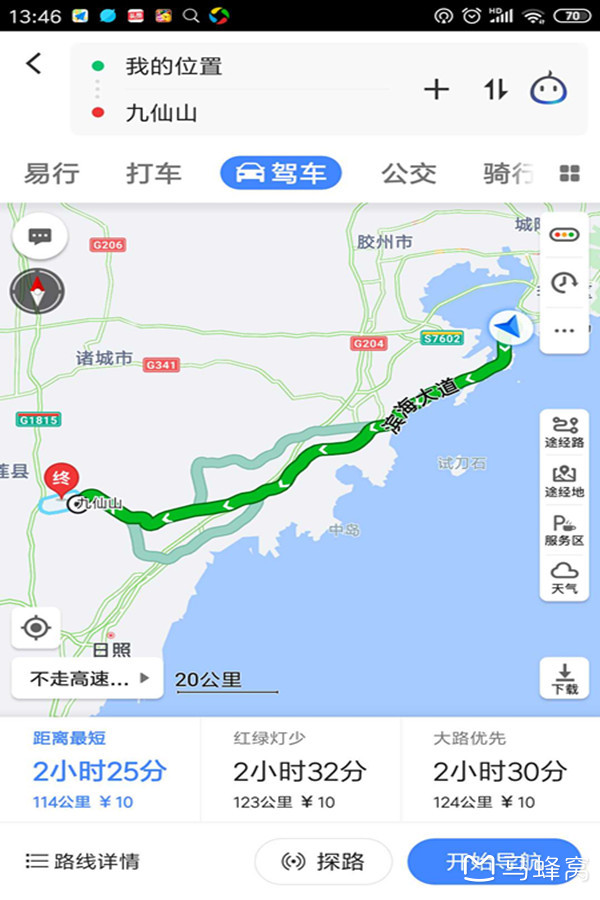Open the 途经路 option
Viewport: 600px width, 900px height.
(x=564, y=432)
